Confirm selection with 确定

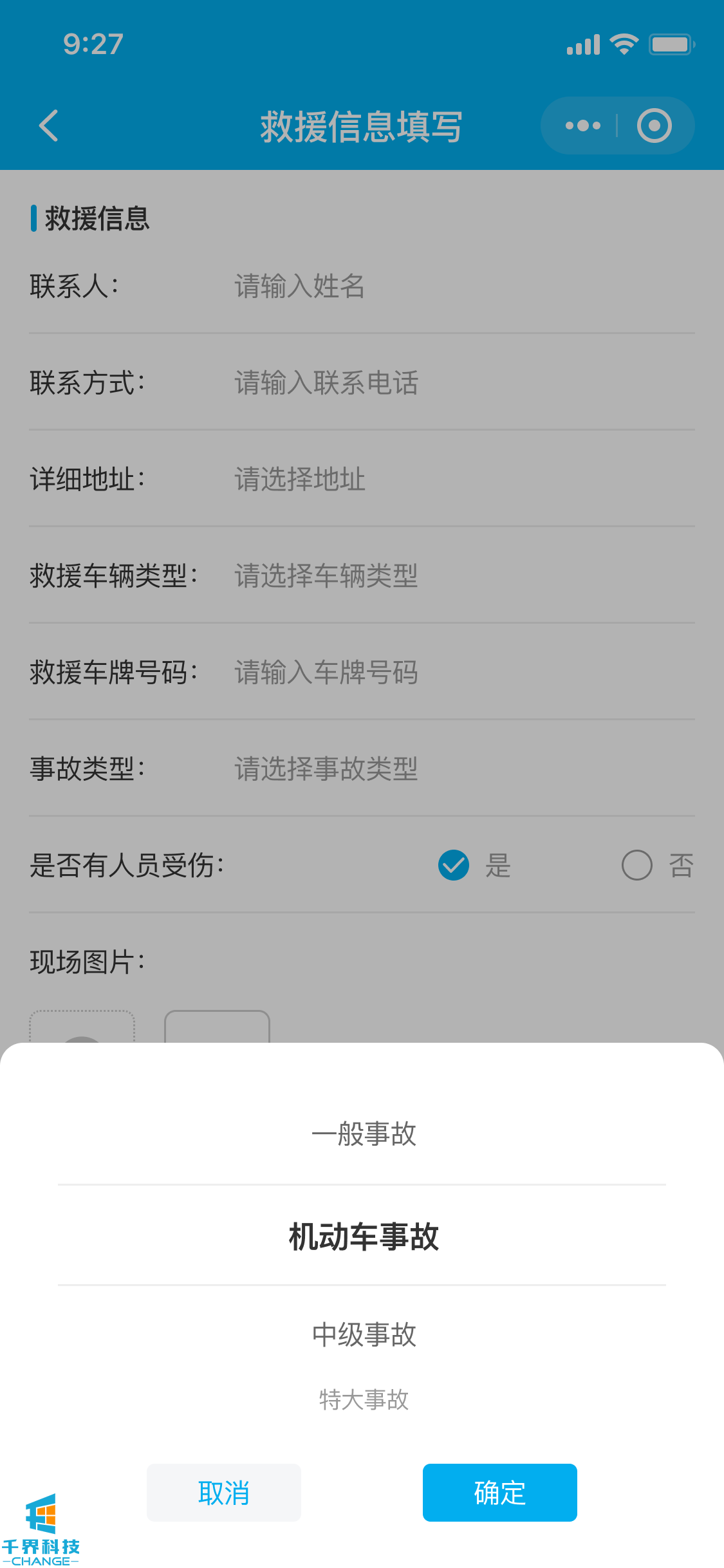(499, 1493)
